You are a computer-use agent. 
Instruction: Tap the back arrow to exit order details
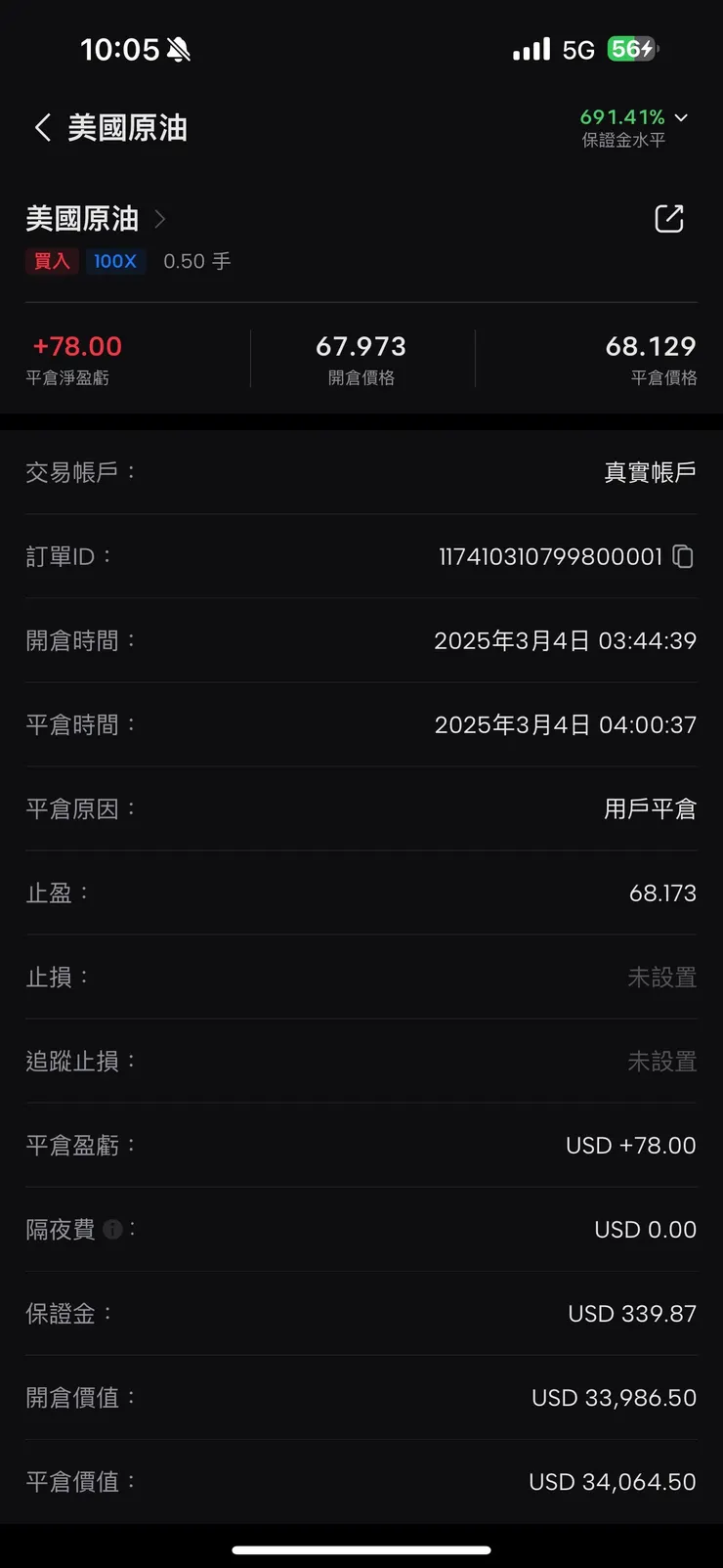click(x=41, y=127)
